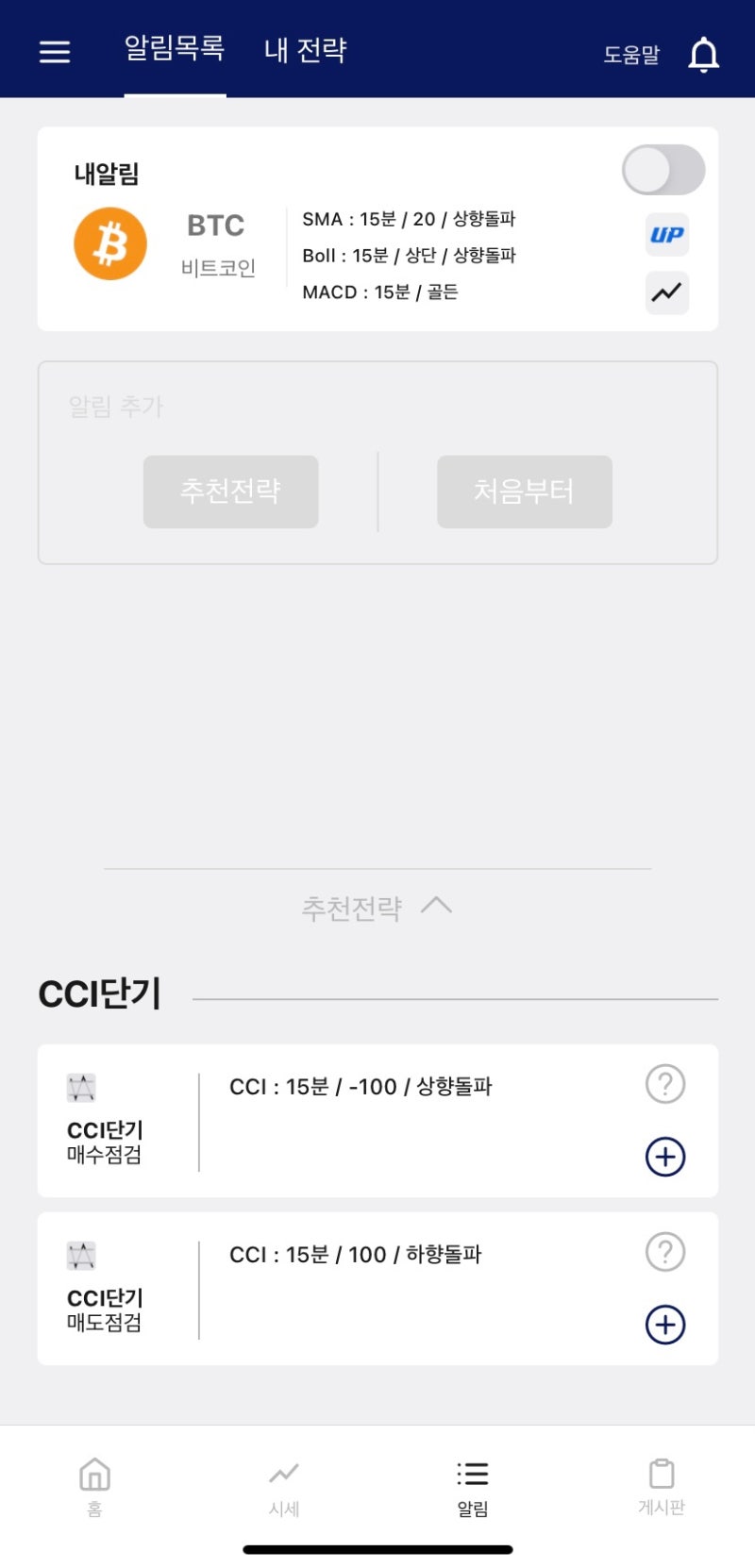Viewport: 755px width, 1568px height.
Task: Add the CCI단기 매도점검 strategy via plus button
Action: click(x=666, y=1324)
